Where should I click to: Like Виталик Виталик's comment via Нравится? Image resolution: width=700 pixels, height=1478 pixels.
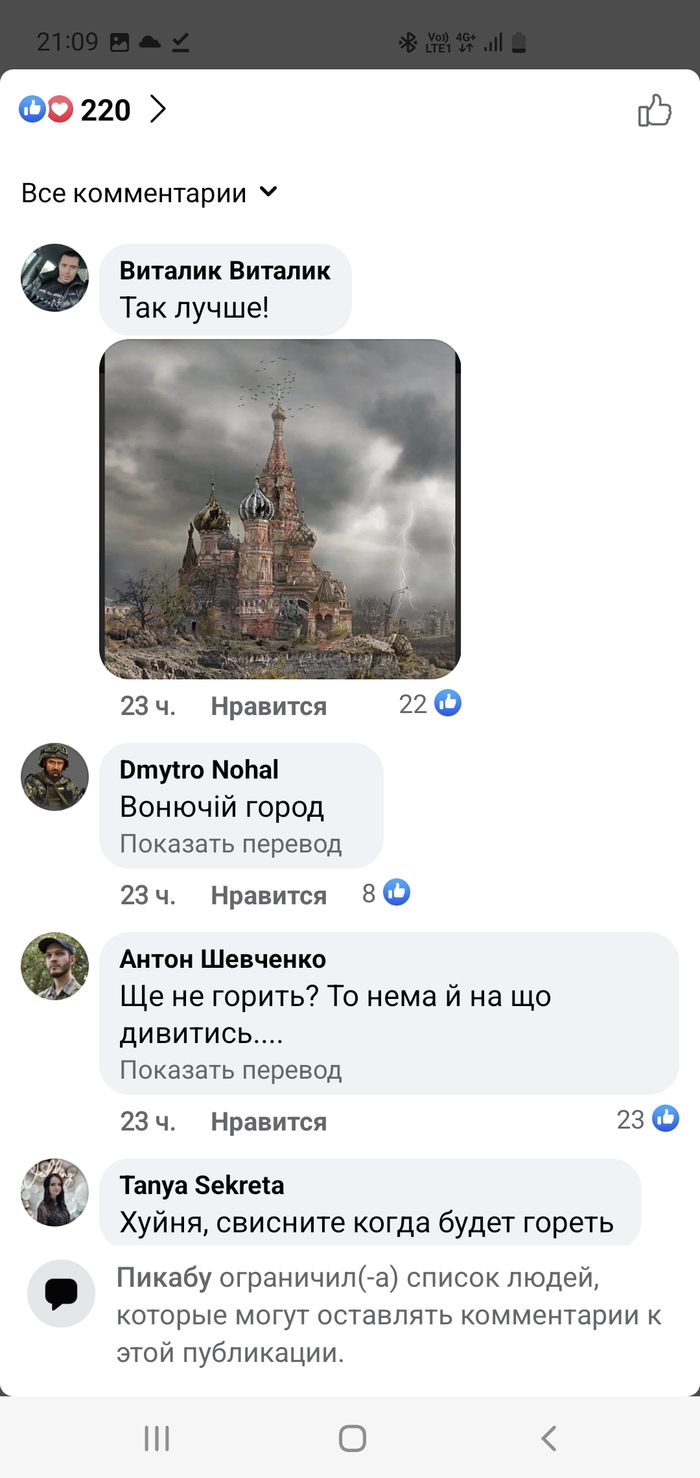click(268, 706)
